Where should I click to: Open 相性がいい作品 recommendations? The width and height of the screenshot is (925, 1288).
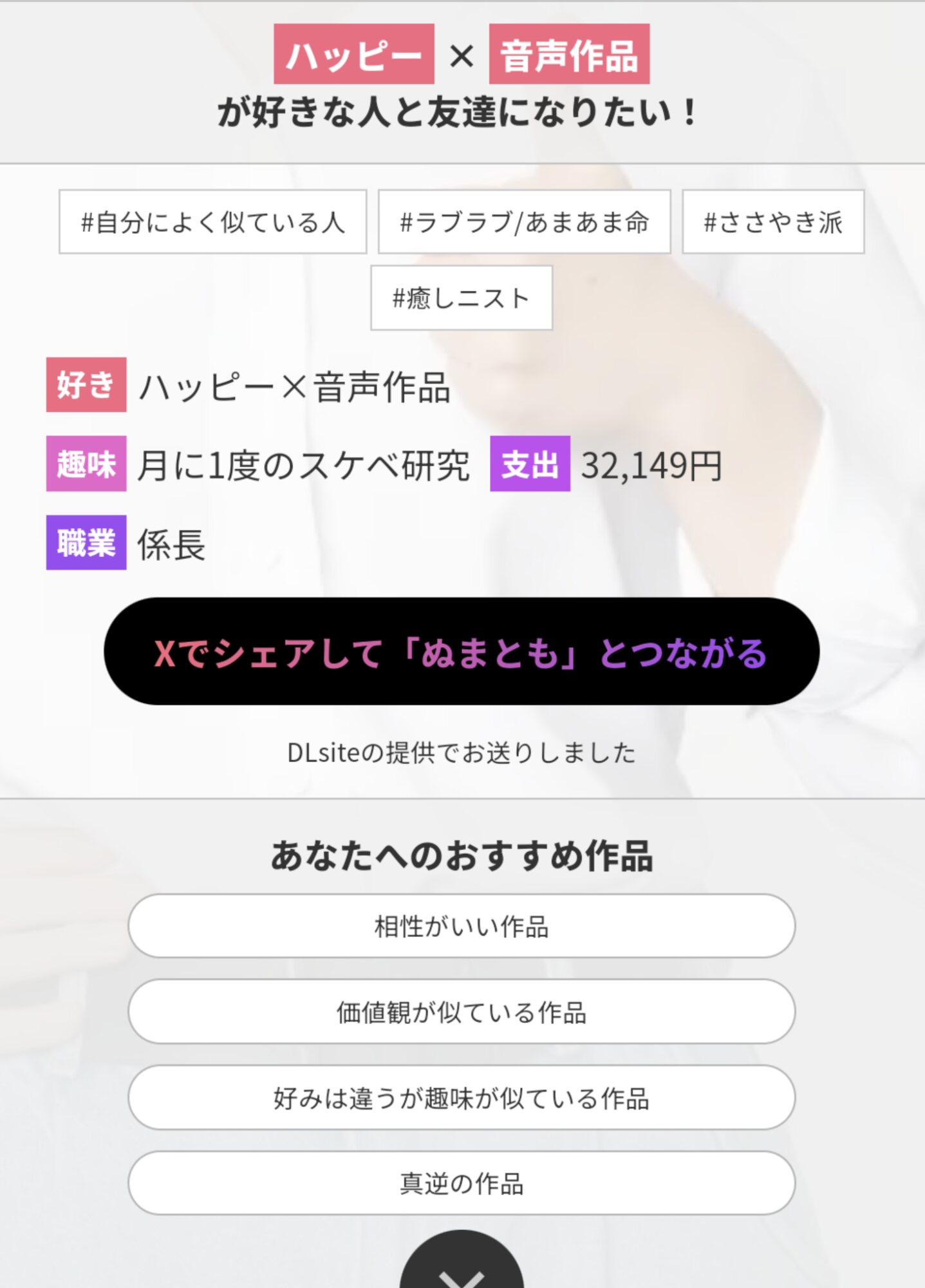click(x=462, y=926)
